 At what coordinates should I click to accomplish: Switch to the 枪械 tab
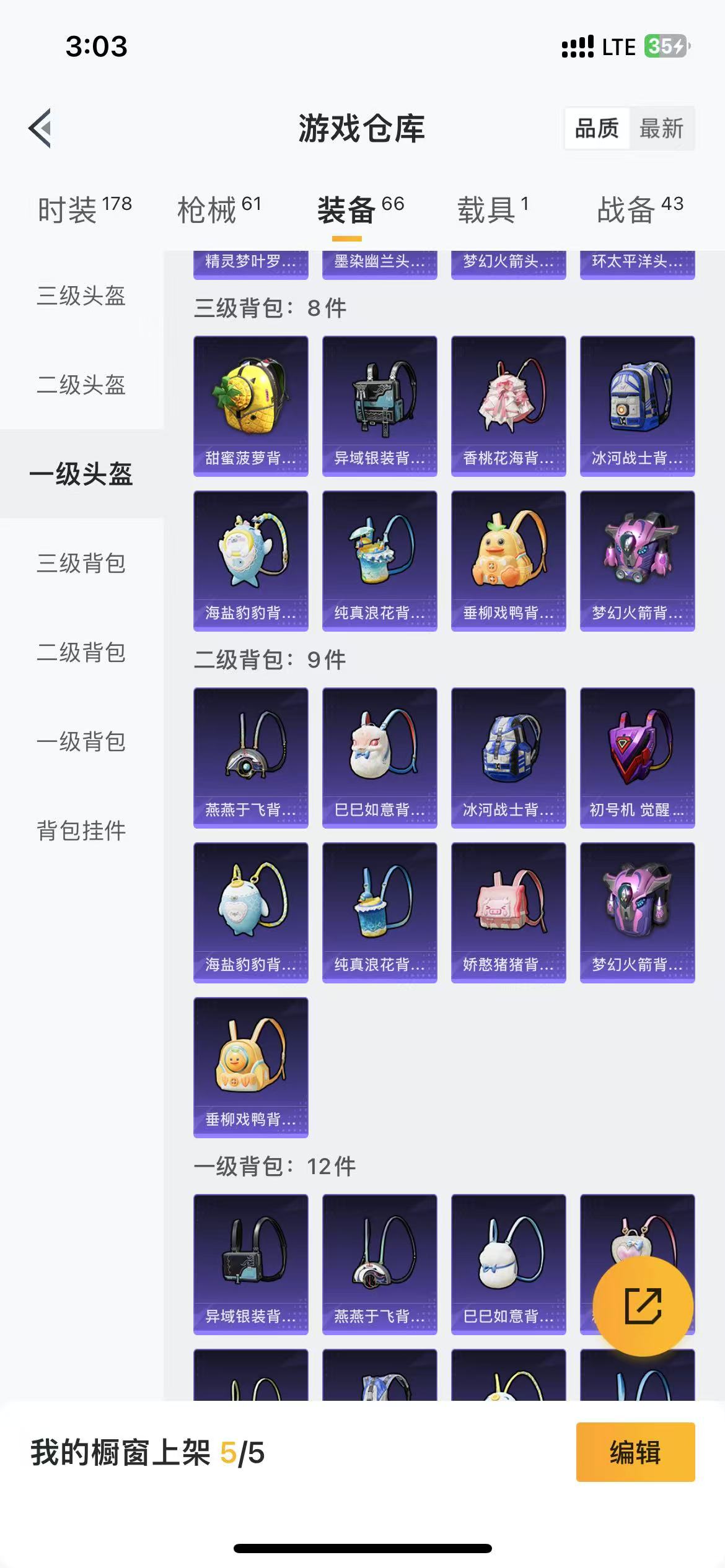(x=219, y=209)
